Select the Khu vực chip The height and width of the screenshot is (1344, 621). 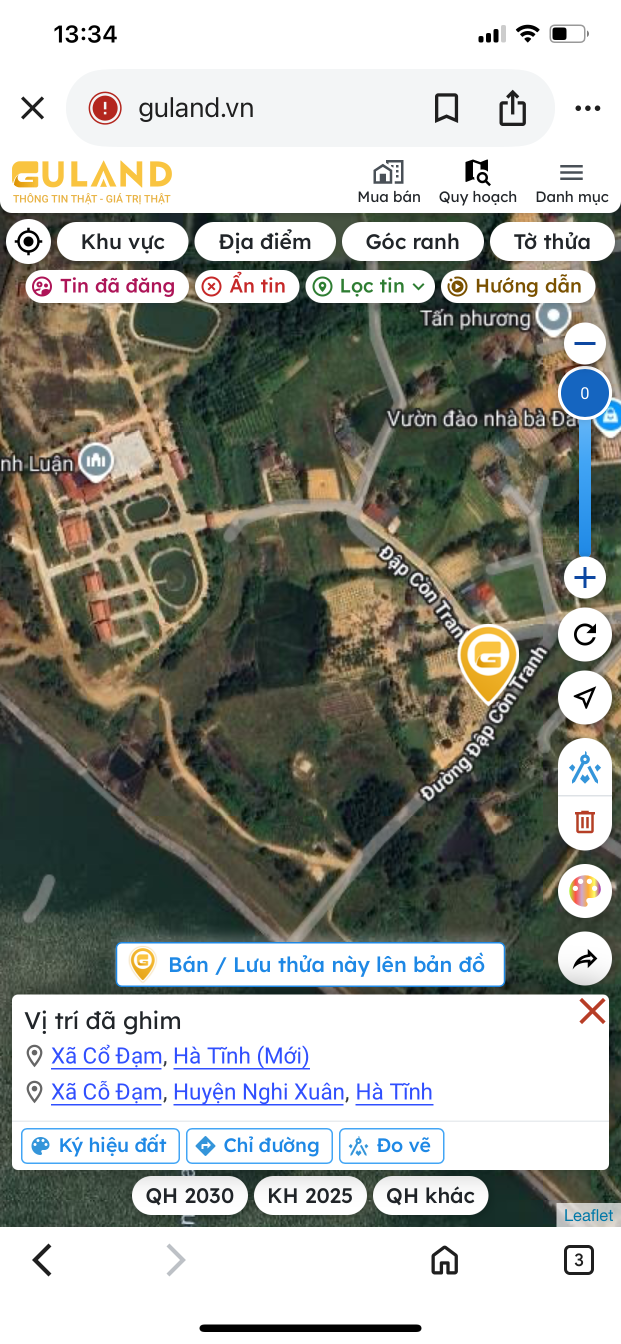123,241
